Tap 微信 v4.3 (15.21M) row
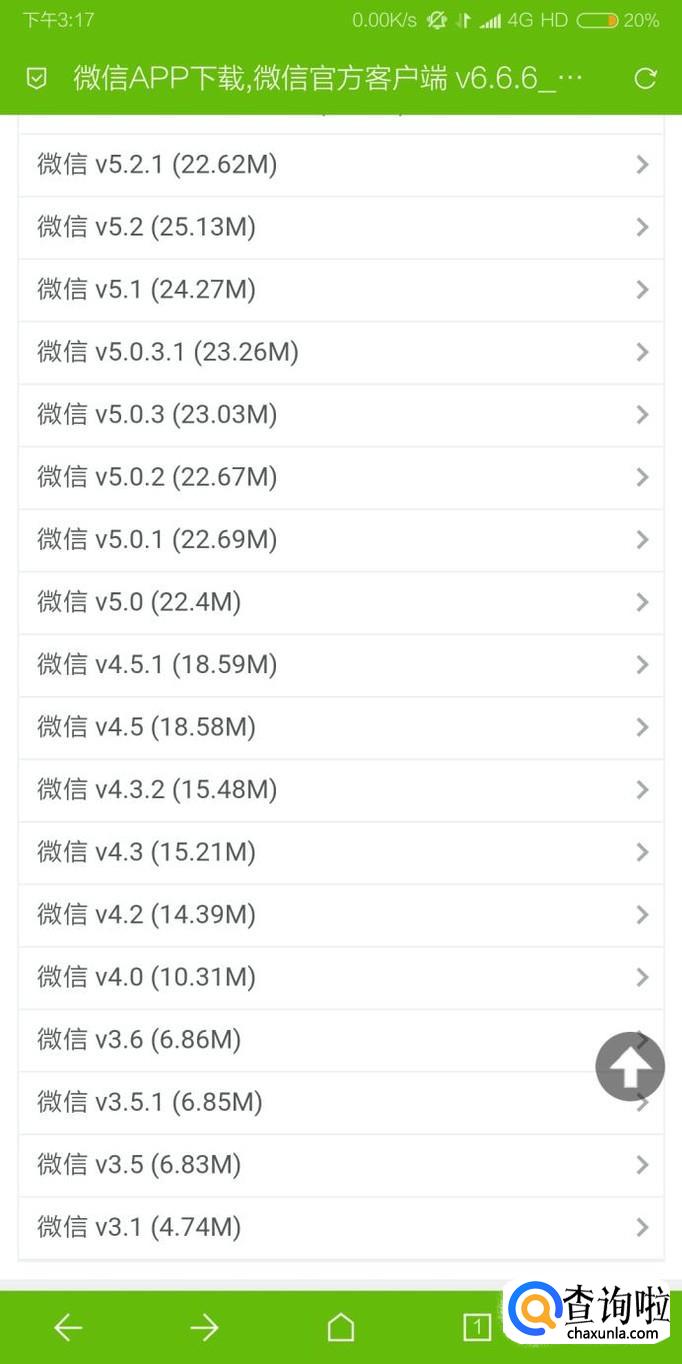Viewport: 682px width, 1364px height. (x=340, y=852)
